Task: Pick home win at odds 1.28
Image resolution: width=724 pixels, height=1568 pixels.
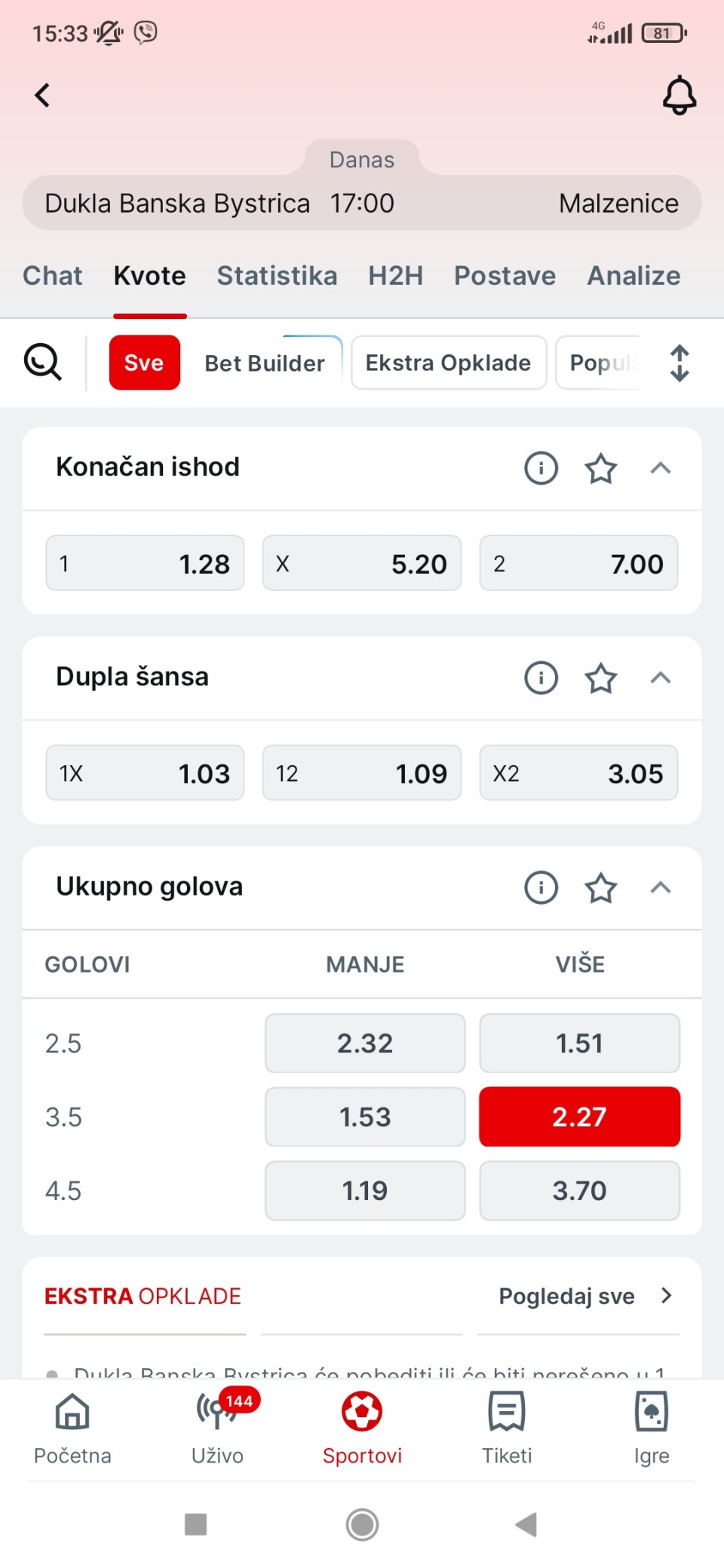Action: pos(145,563)
